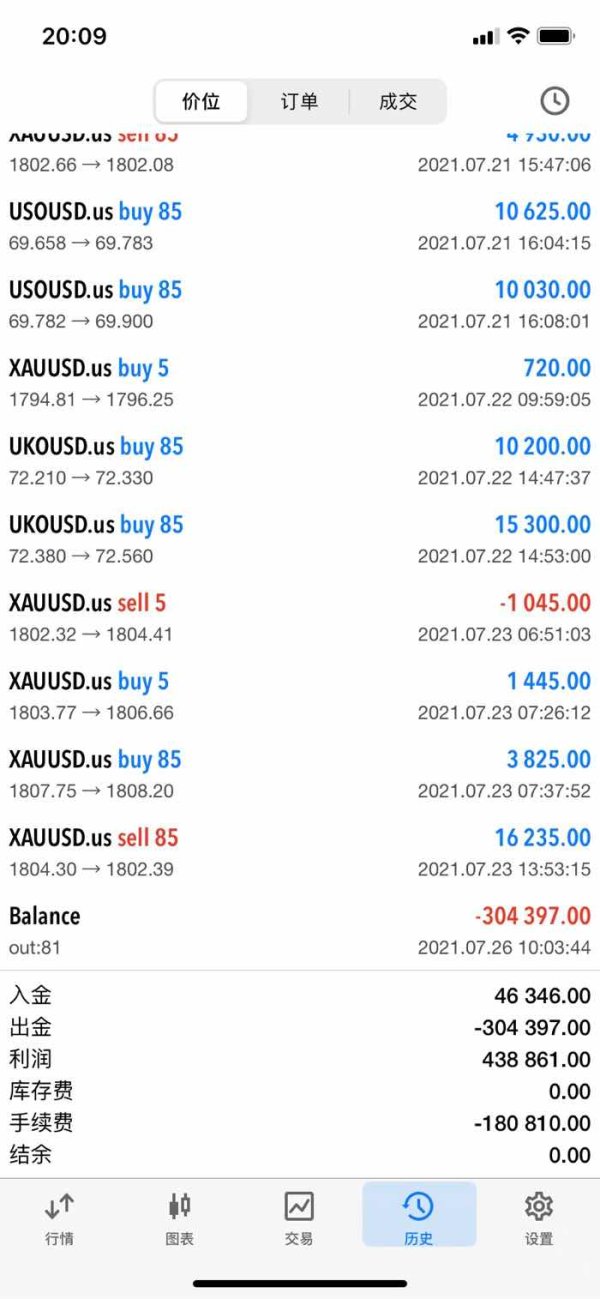Select the 价位 segment
The image size is (600, 1299).
point(201,101)
